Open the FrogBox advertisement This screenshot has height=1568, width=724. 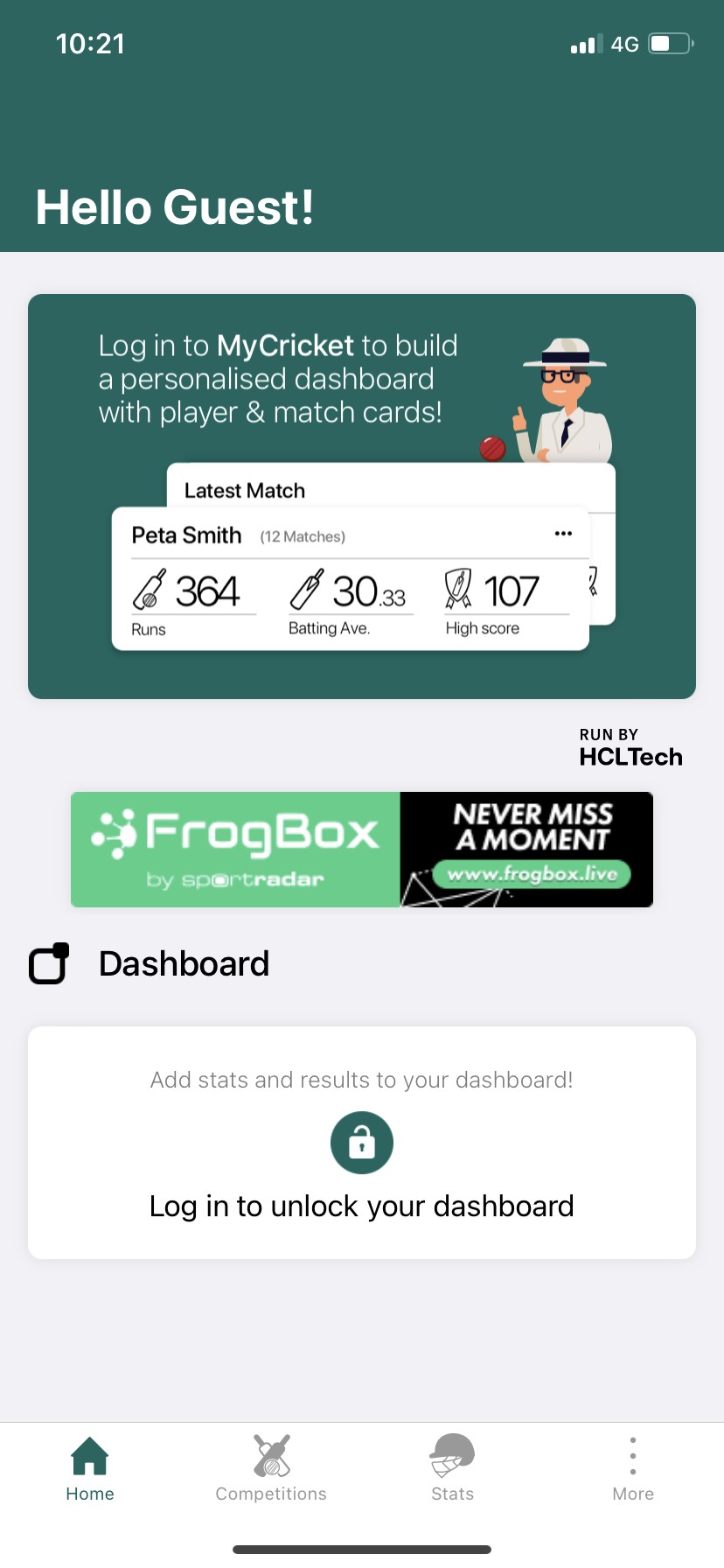361,849
